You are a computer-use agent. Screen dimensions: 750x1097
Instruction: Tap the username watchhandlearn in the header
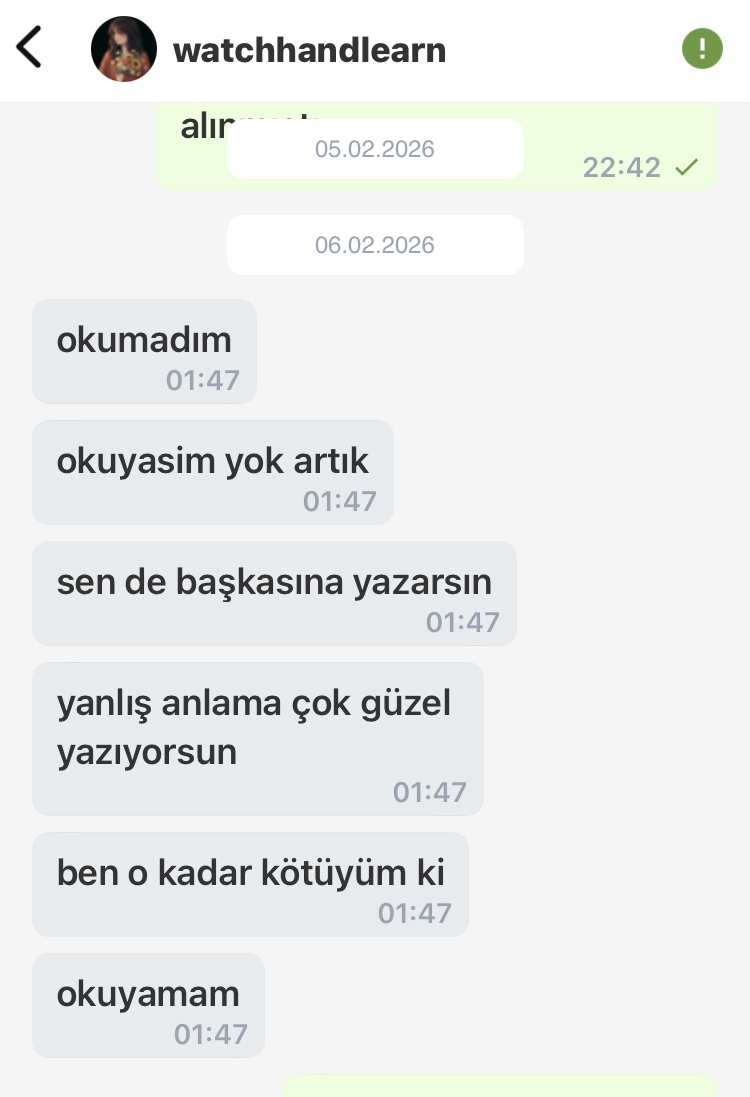(309, 50)
